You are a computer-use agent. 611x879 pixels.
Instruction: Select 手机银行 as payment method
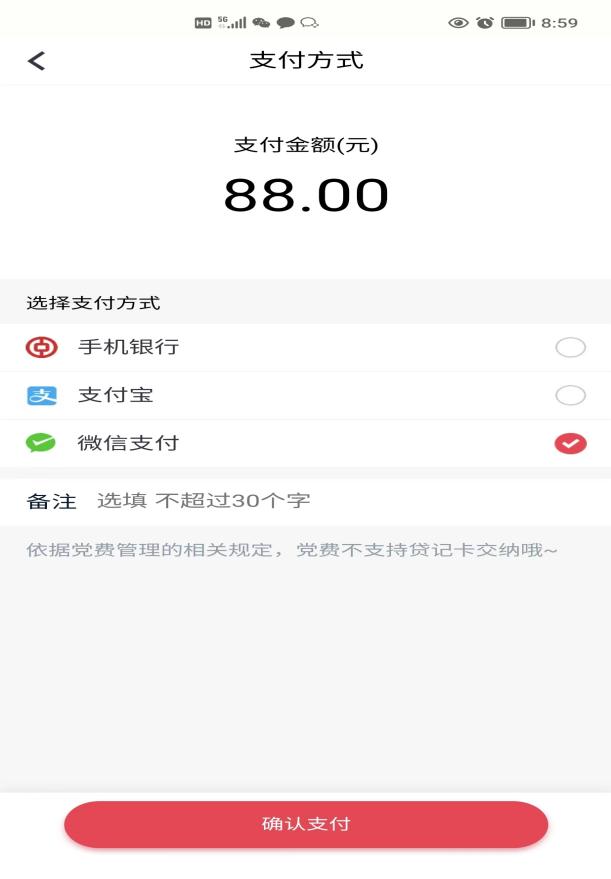click(x=569, y=348)
